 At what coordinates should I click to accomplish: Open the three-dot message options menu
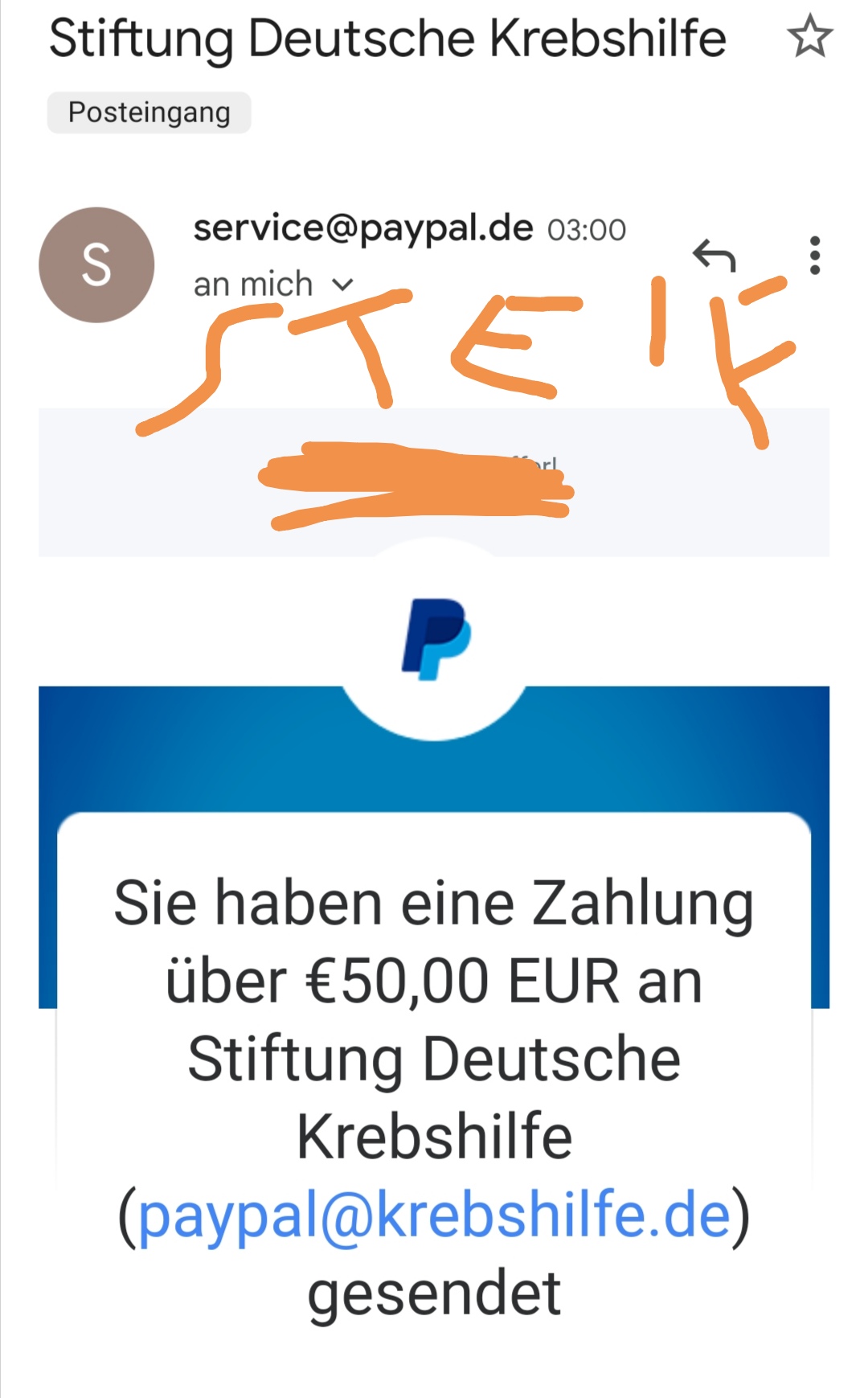click(815, 256)
